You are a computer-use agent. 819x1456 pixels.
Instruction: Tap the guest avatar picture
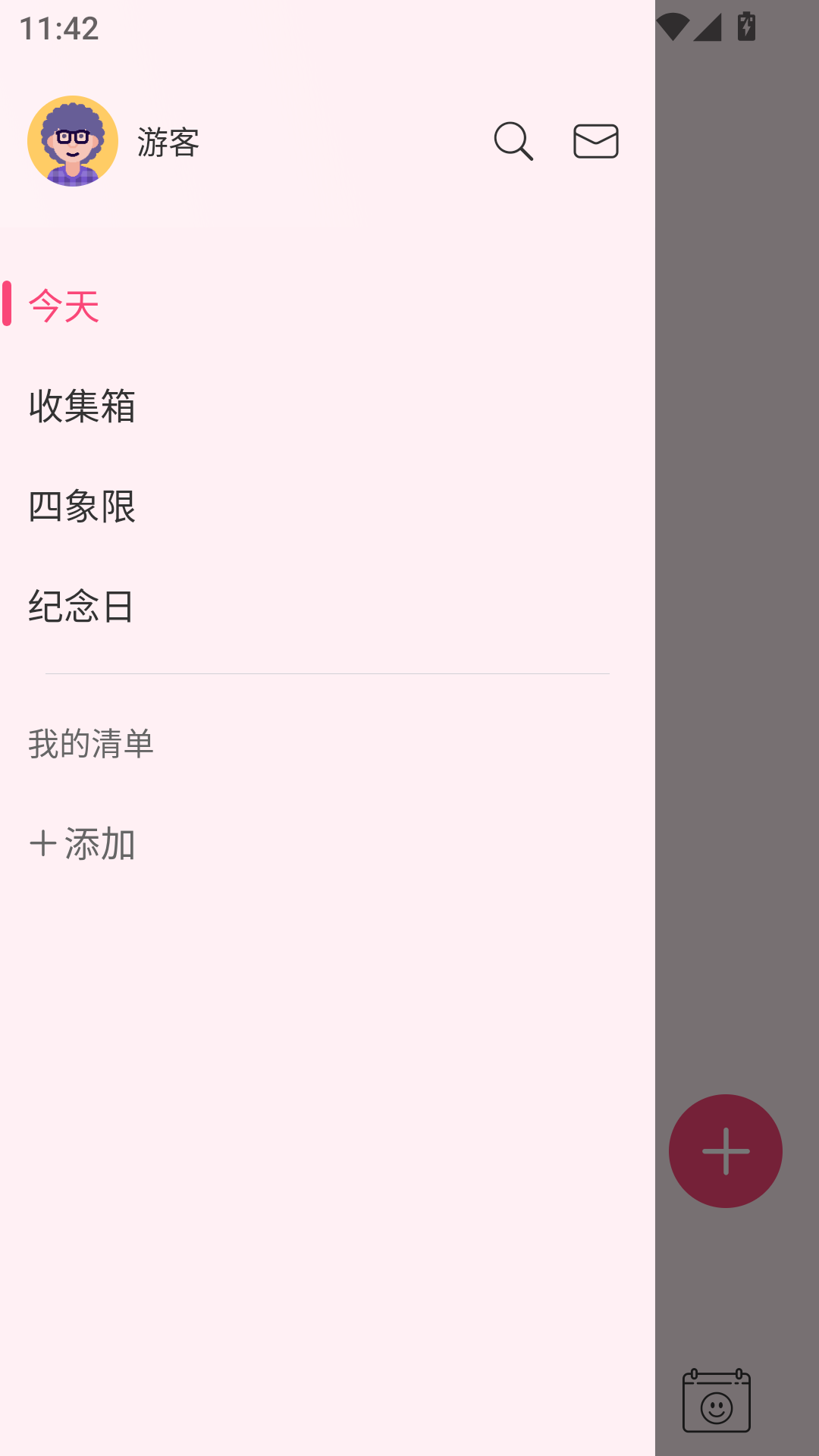coord(73,141)
